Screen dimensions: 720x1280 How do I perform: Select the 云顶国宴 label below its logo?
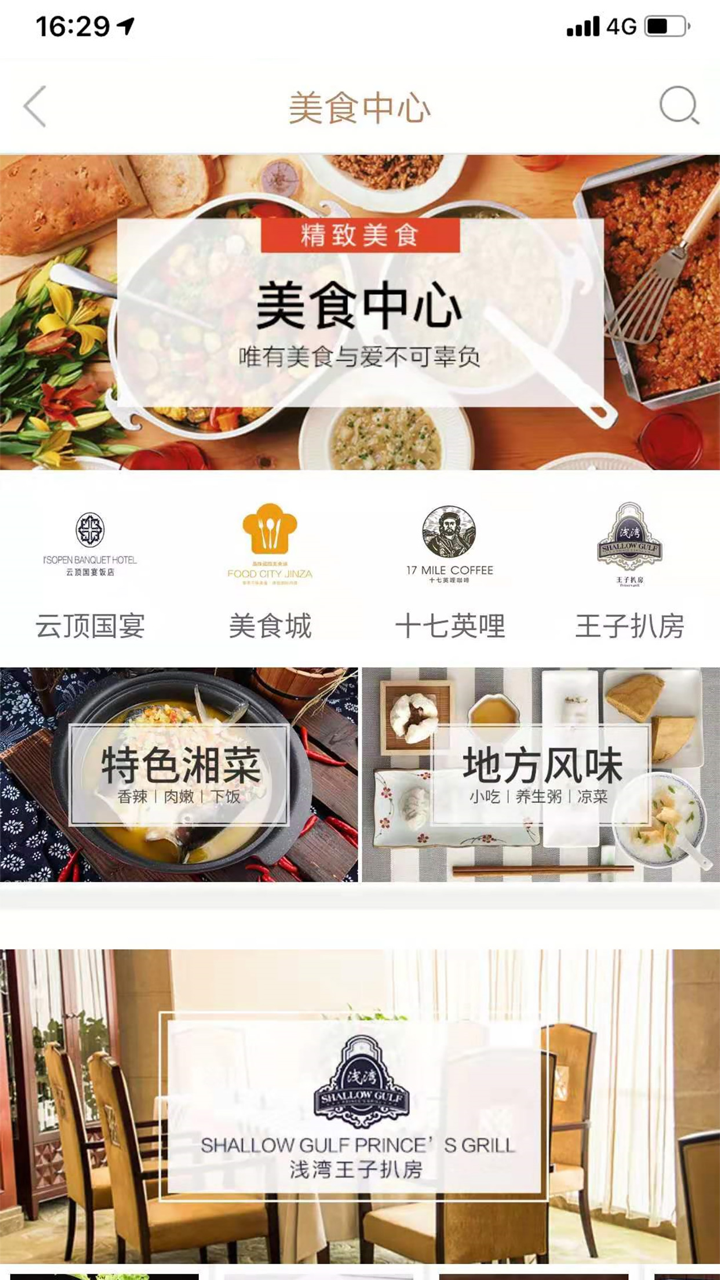tap(90, 625)
